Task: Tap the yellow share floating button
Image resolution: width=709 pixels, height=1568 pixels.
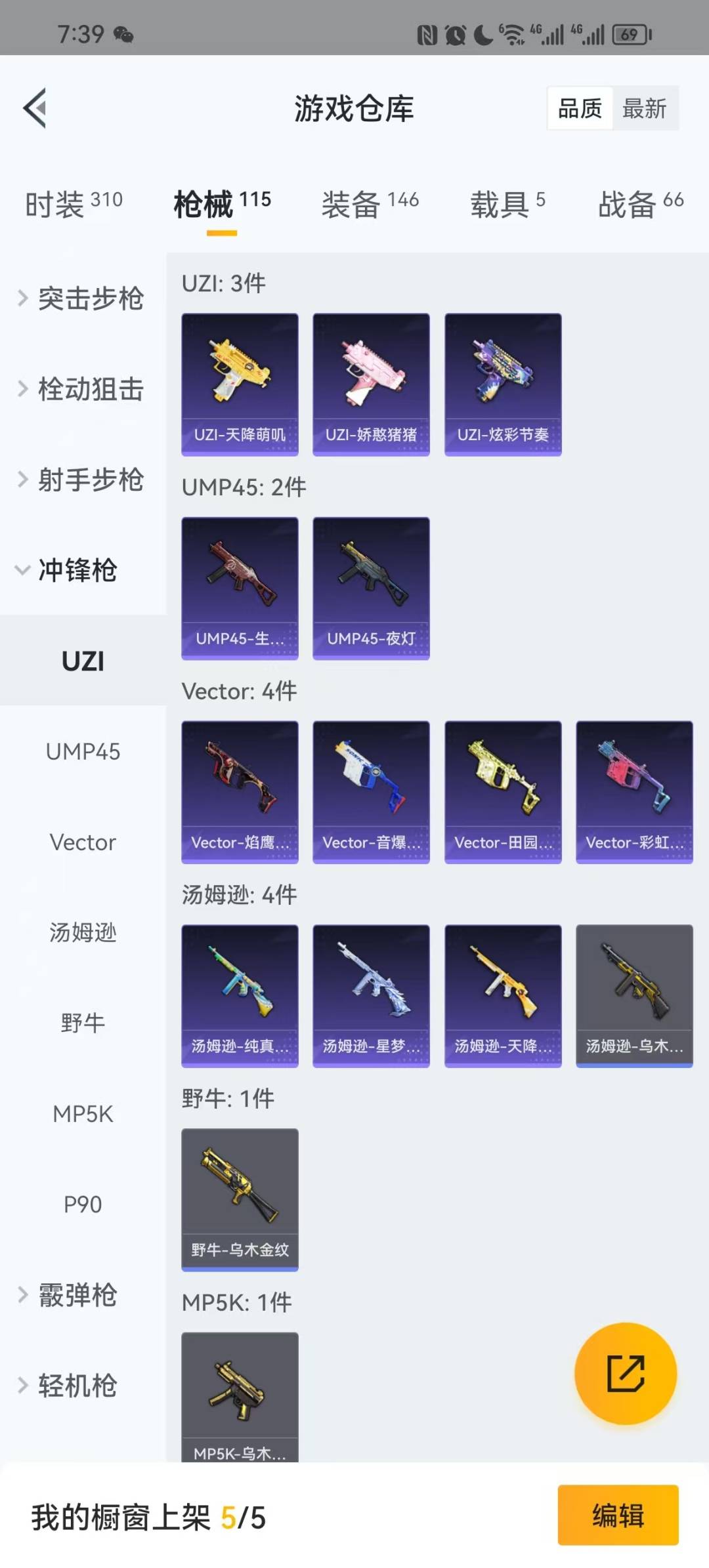Action: tap(625, 1372)
